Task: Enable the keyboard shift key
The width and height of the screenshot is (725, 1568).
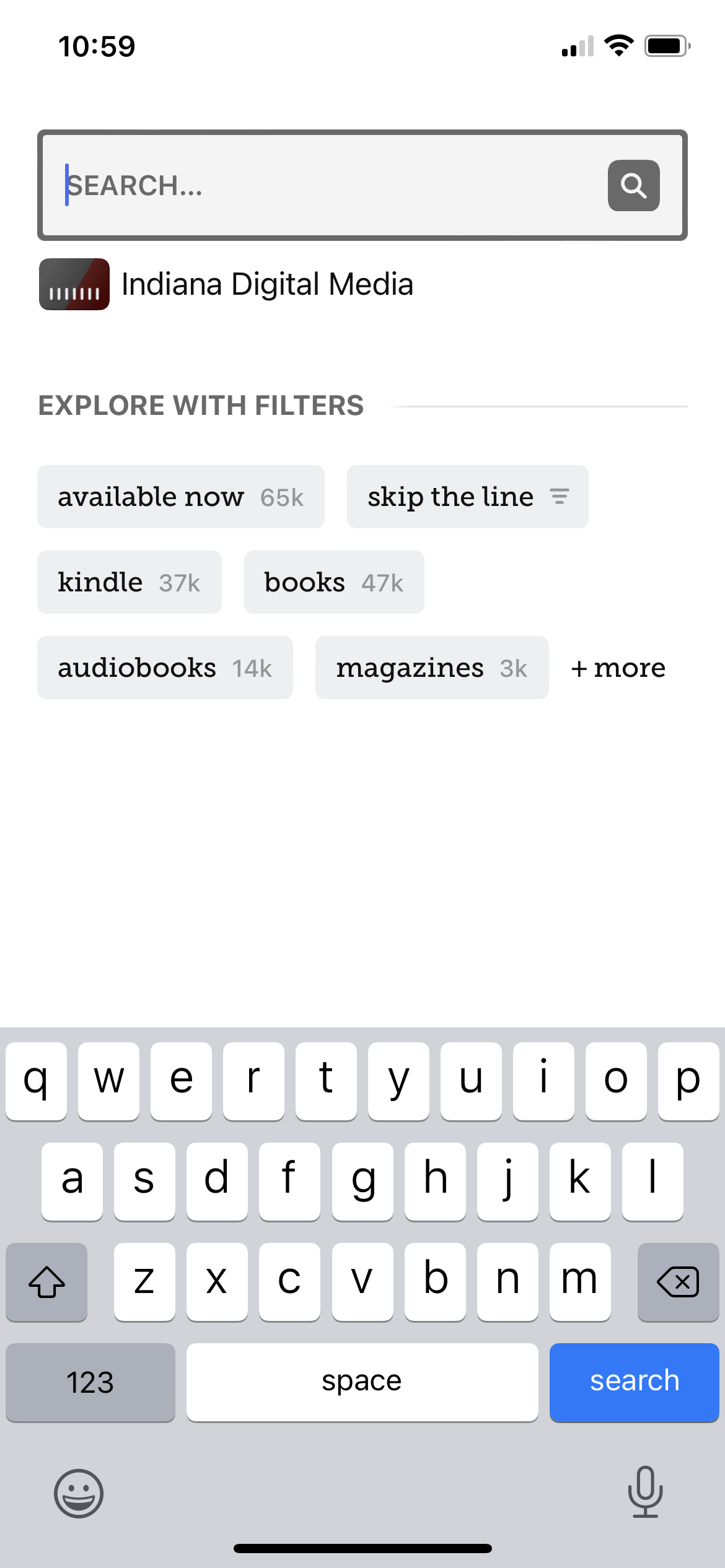Action: (46, 1282)
